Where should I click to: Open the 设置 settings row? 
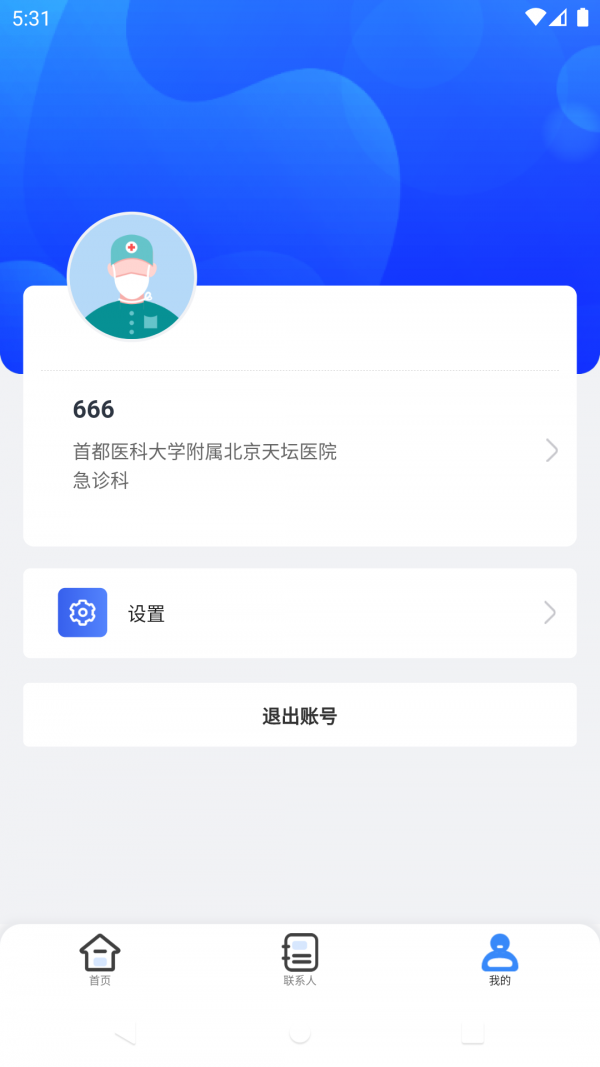click(300, 613)
